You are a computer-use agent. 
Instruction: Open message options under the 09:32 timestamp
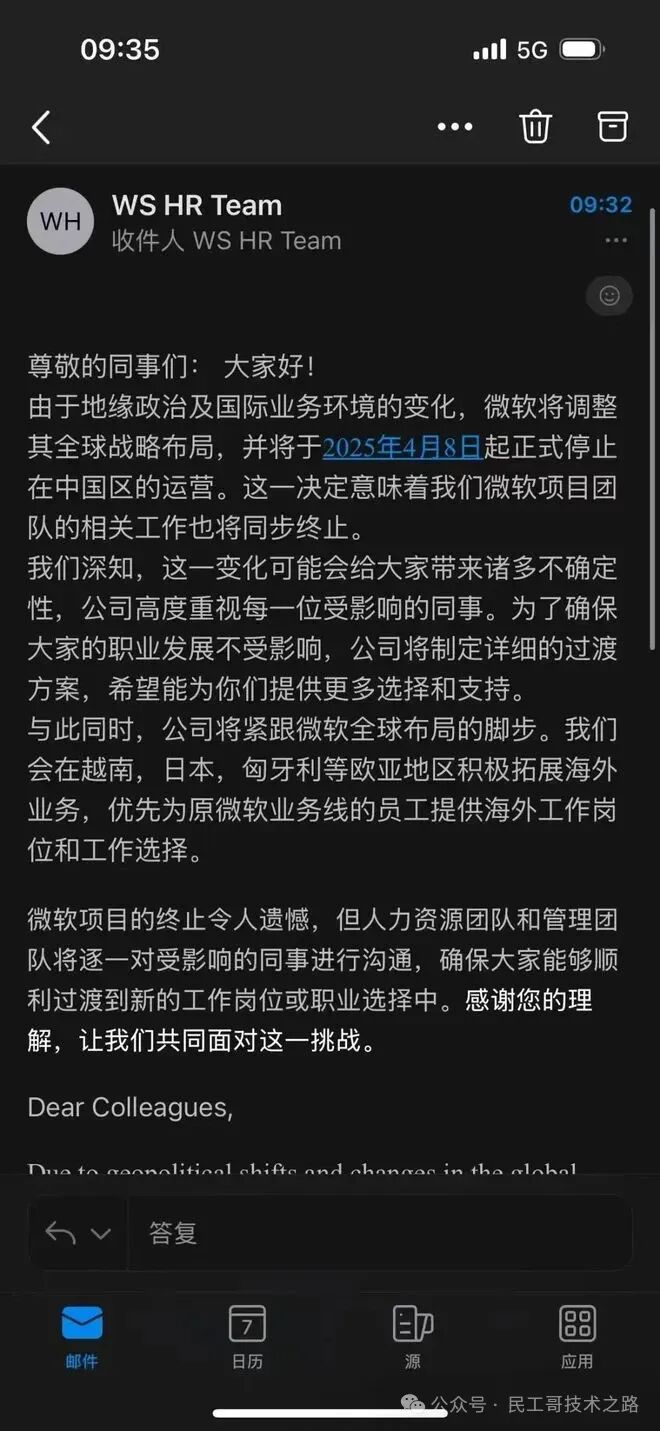616,241
